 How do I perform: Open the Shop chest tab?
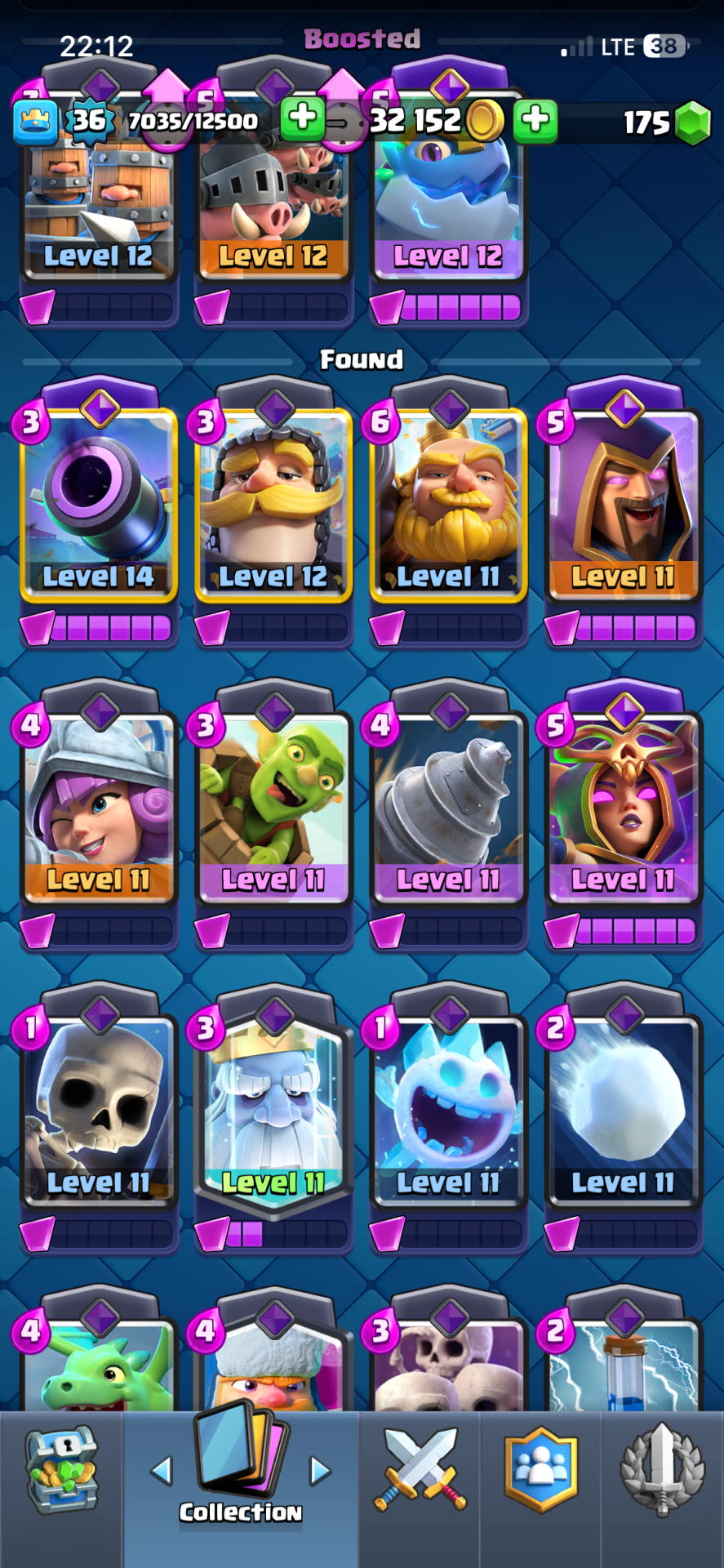[x=61, y=1470]
